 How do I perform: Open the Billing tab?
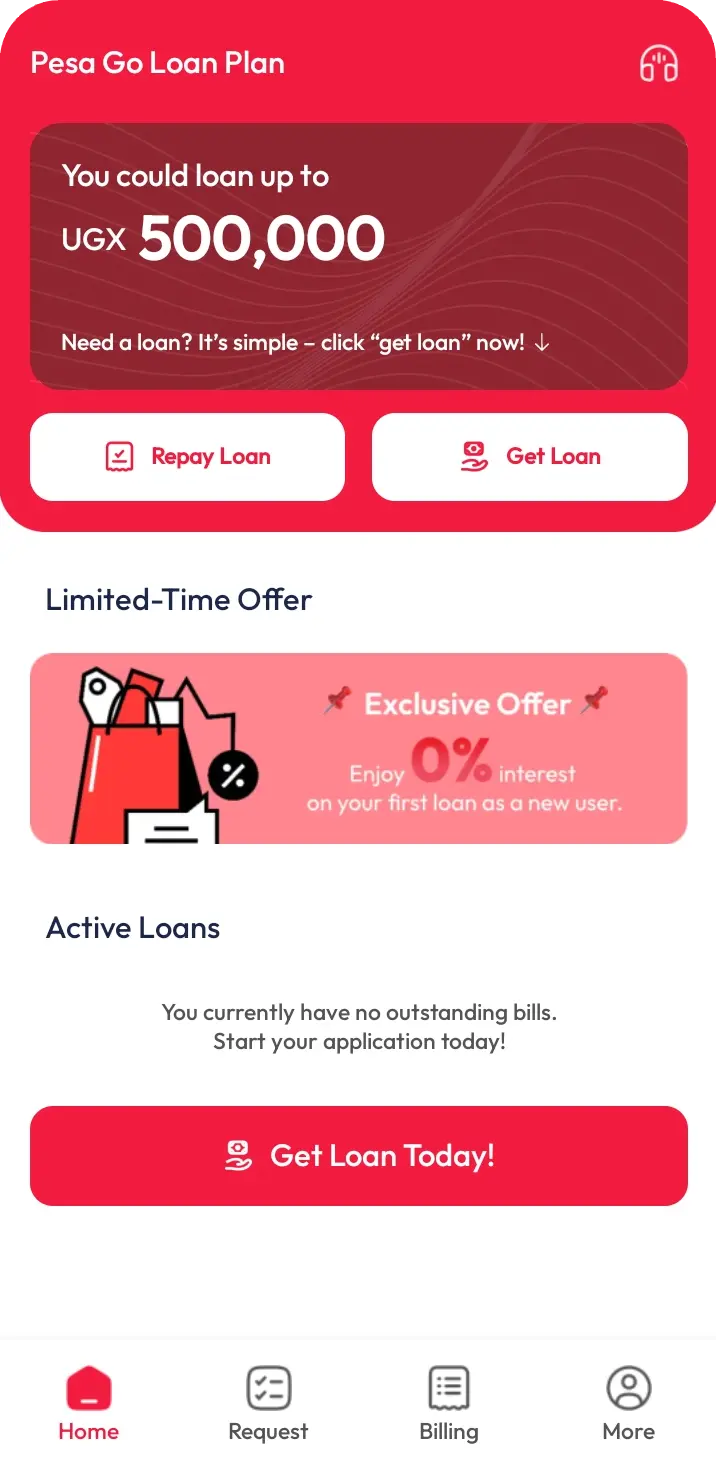point(449,1404)
